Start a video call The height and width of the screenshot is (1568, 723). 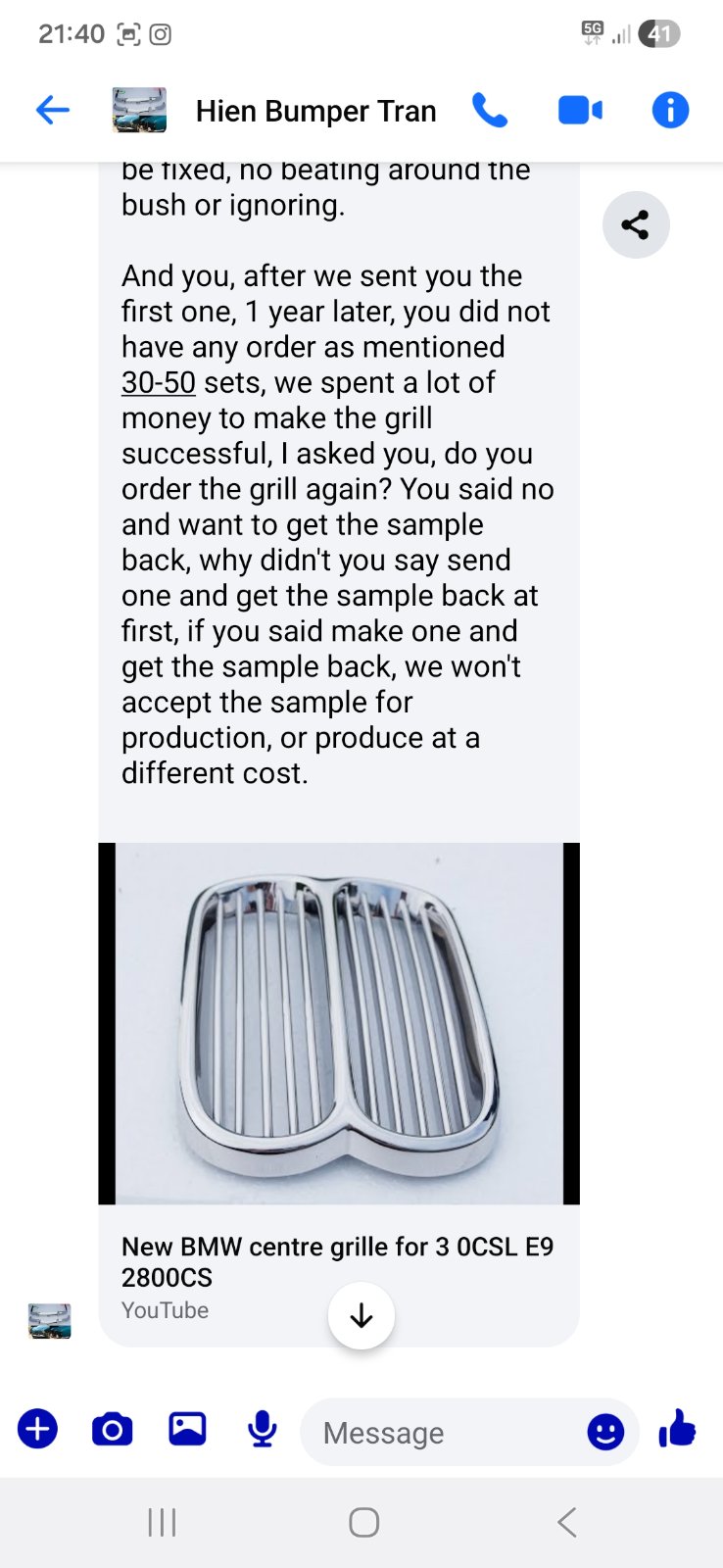[x=580, y=110]
